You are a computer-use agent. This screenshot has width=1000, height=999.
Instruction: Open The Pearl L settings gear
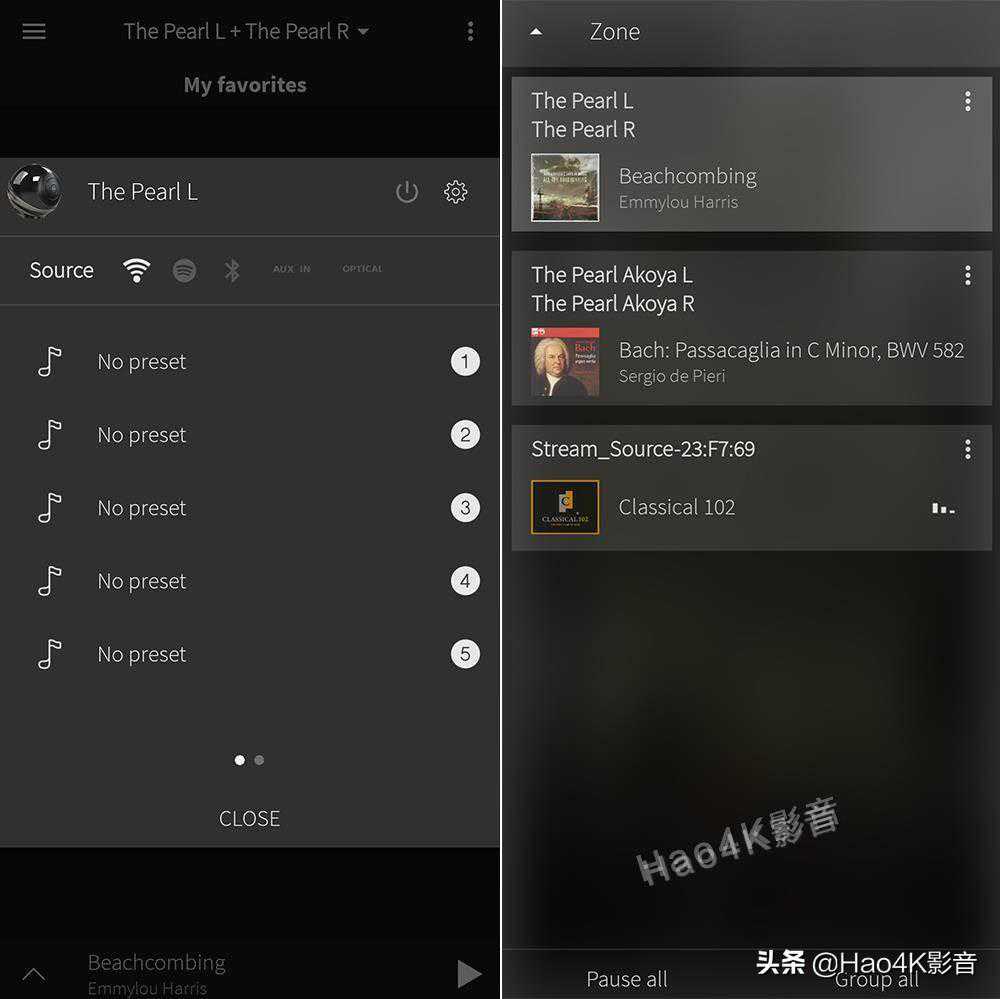pos(456,192)
